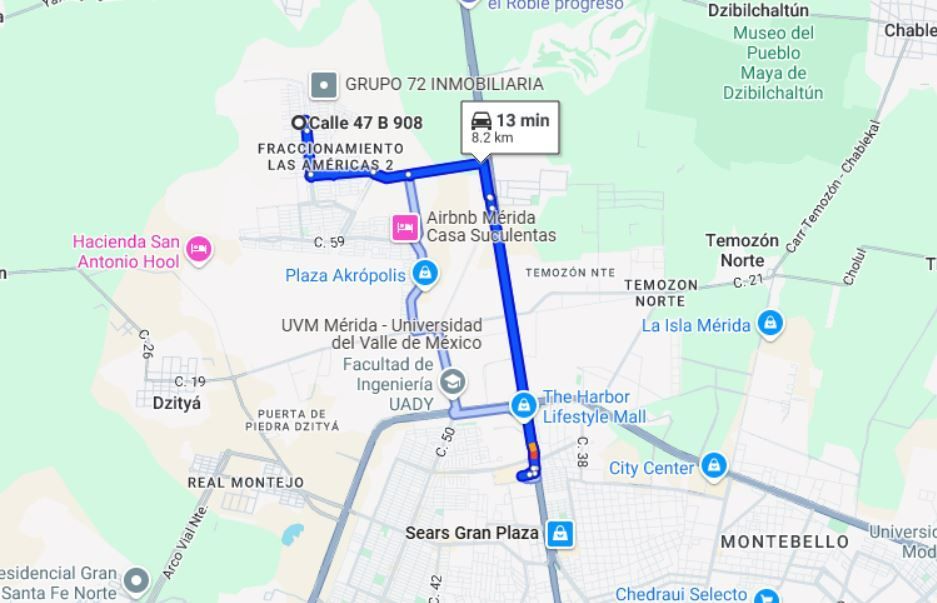Select Residencial Gran Santa Fe Norte pin
The image size is (937, 603).
coord(136,579)
